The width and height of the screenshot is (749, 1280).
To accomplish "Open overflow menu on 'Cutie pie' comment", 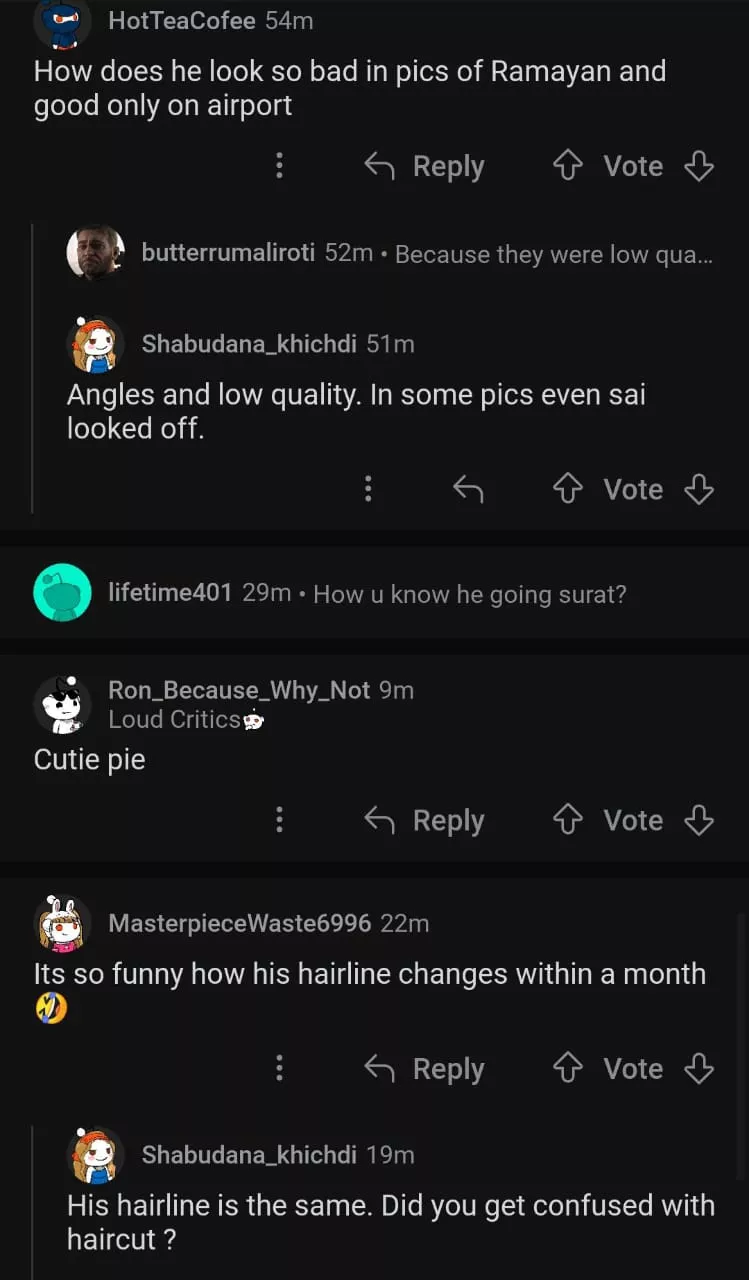I will (279, 820).
